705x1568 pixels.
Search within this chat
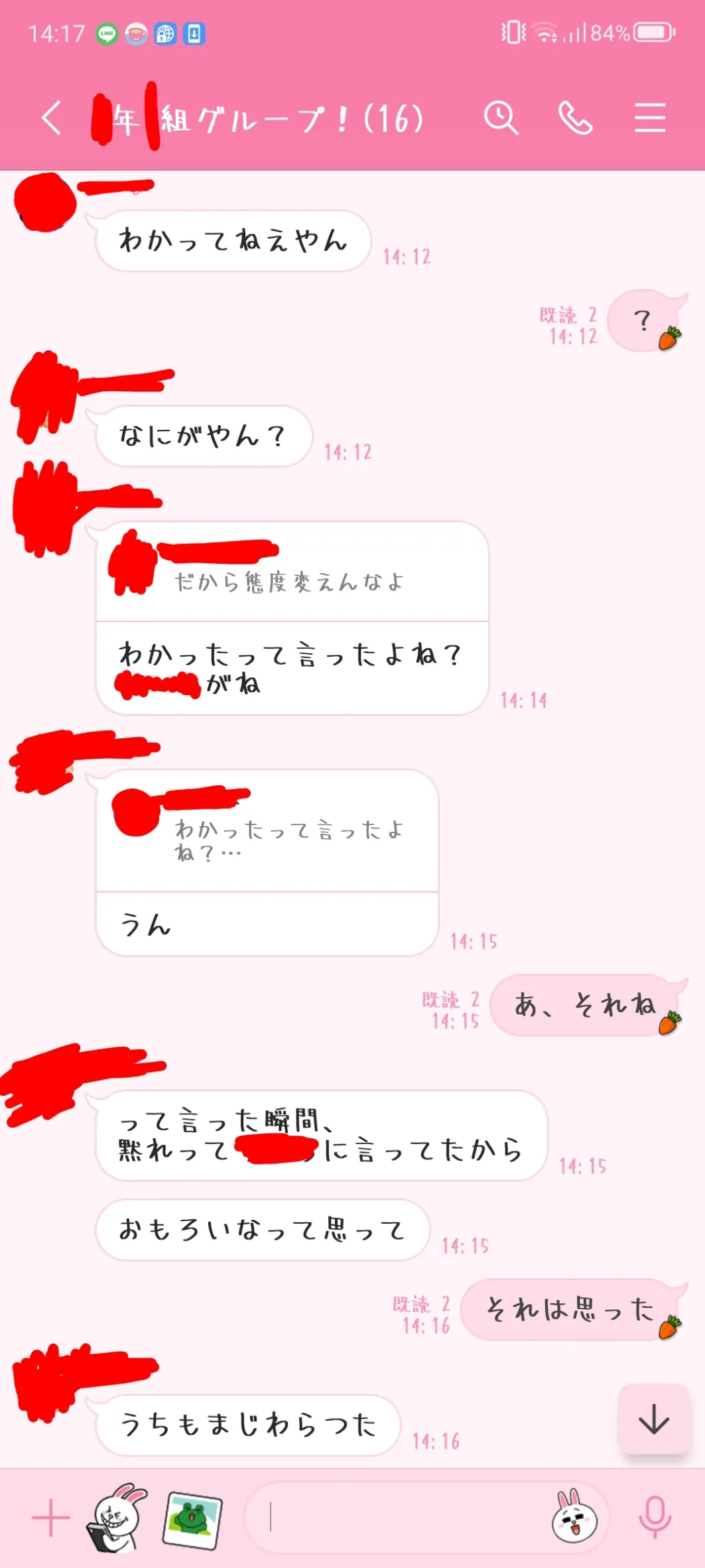point(501,119)
